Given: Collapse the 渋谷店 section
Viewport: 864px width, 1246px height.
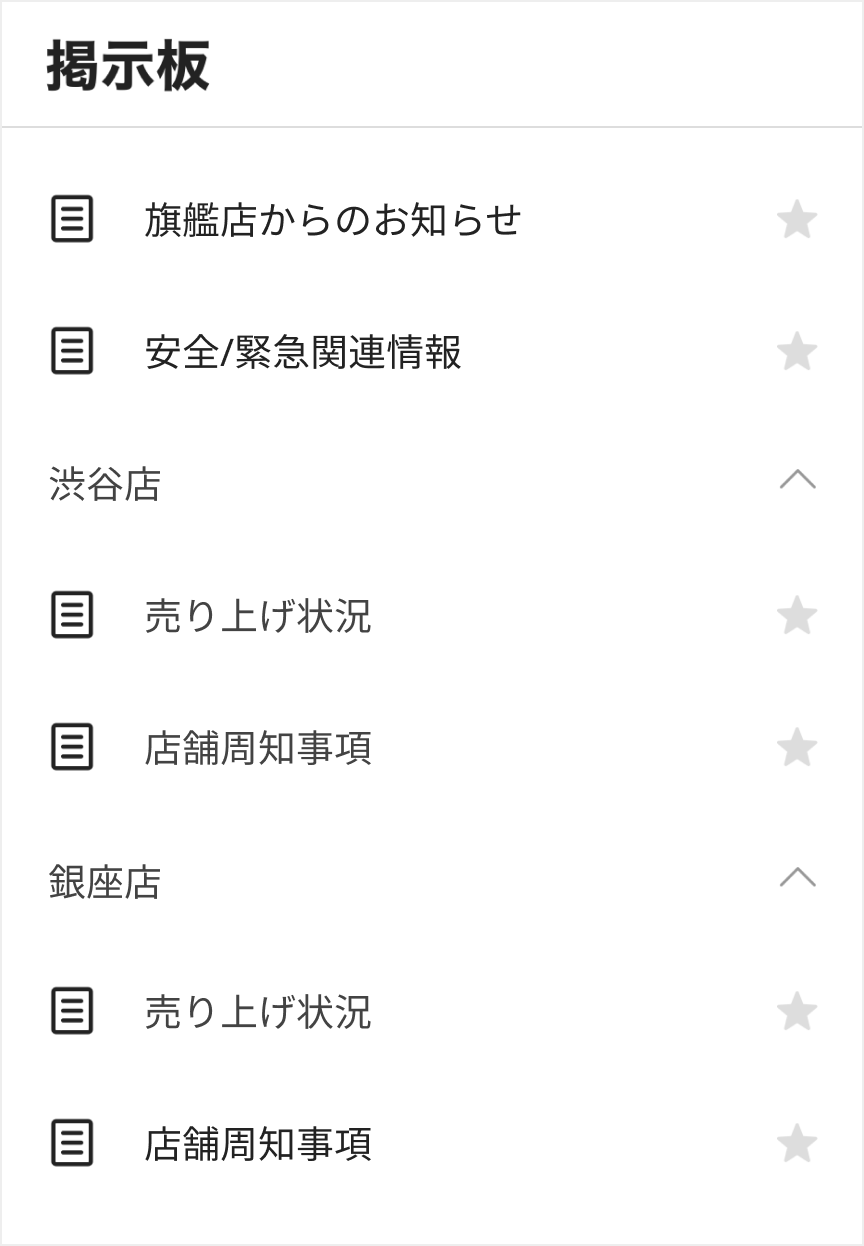Looking at the screenshot, I should (797, 482).
